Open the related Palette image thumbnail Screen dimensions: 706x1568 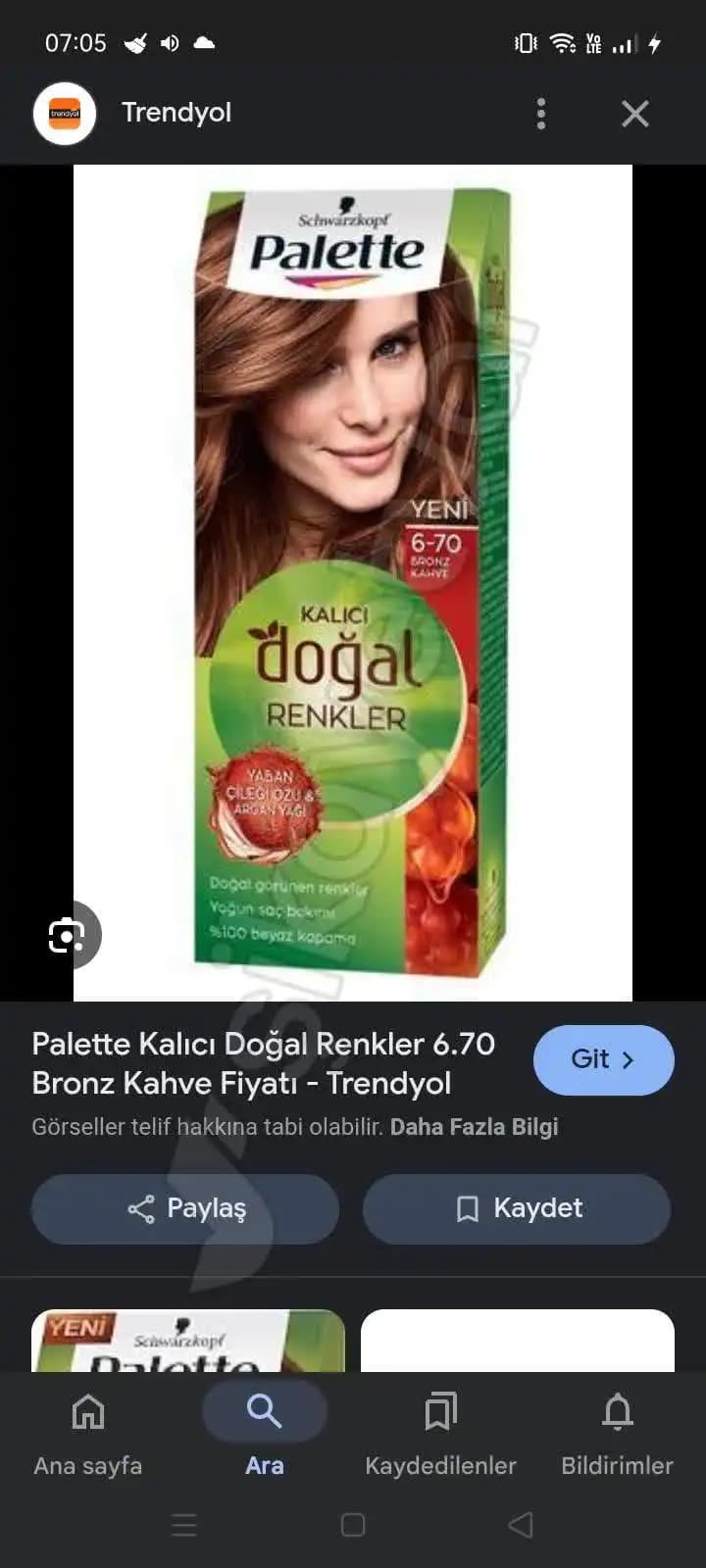coord(188,1341)
